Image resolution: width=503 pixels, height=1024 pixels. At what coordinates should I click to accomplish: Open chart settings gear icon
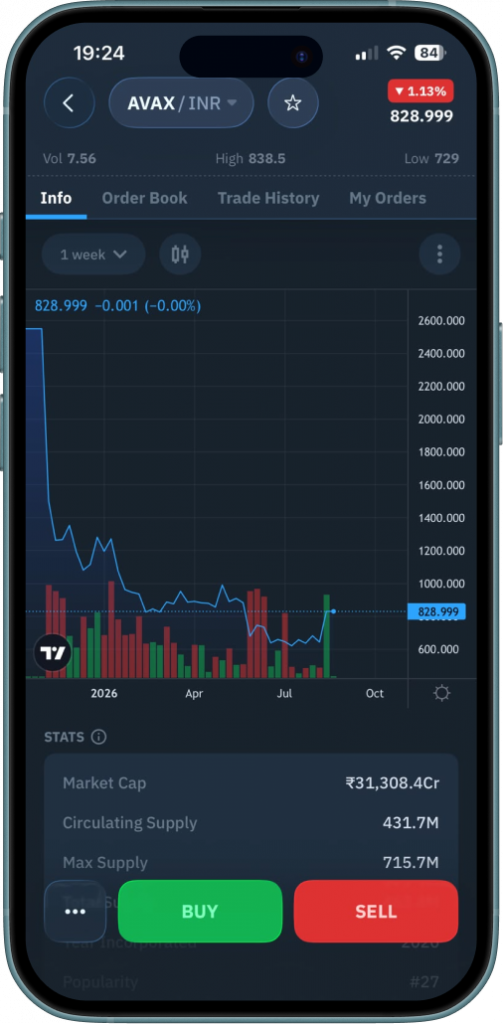pos(442,693)
